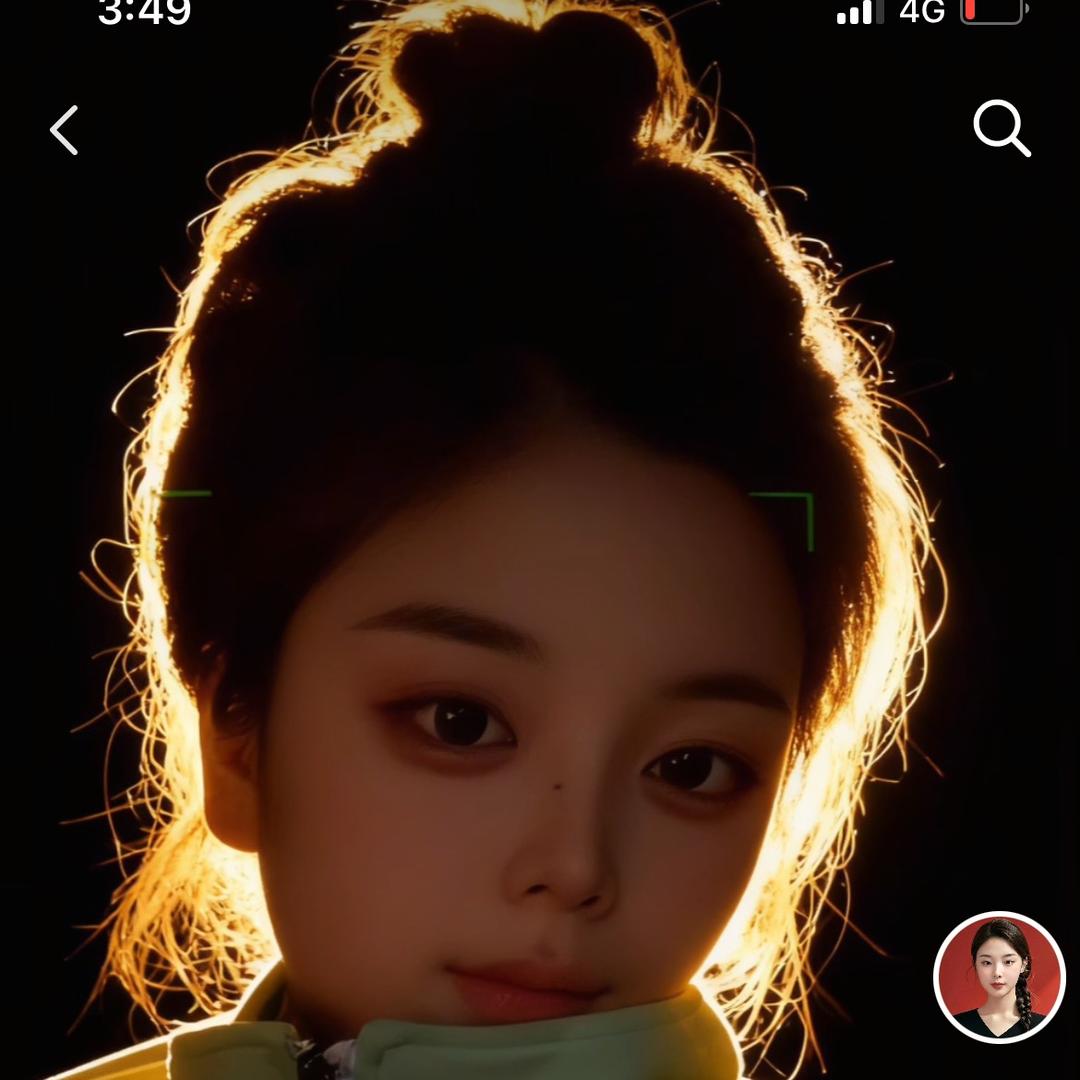Open the circular profile avatar
Viewport: 1080px width, 1080px height.
[x=999, y=977]
